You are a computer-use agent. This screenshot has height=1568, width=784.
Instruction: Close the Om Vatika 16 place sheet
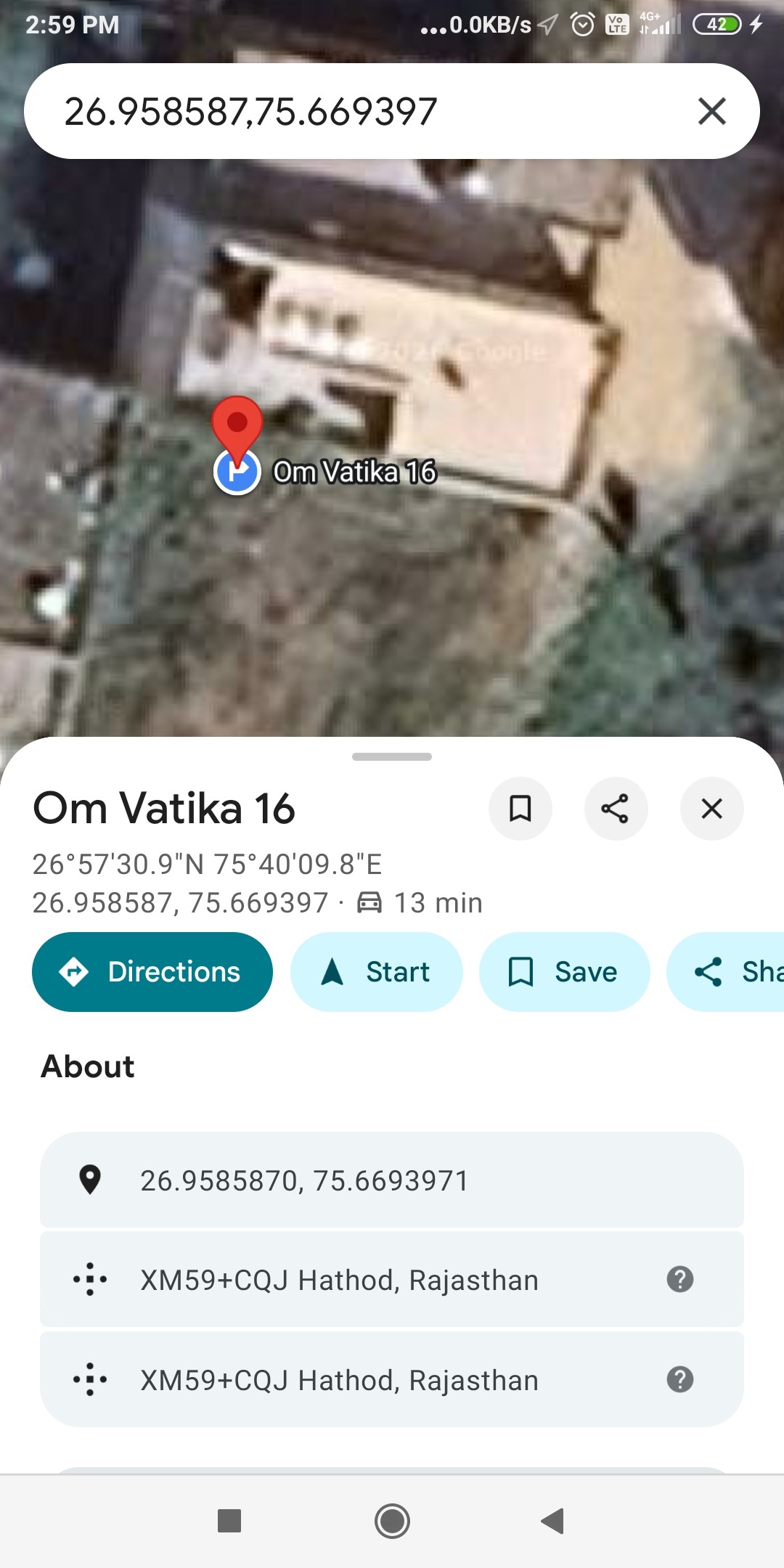pyautogui.click(x=711, y=808)
